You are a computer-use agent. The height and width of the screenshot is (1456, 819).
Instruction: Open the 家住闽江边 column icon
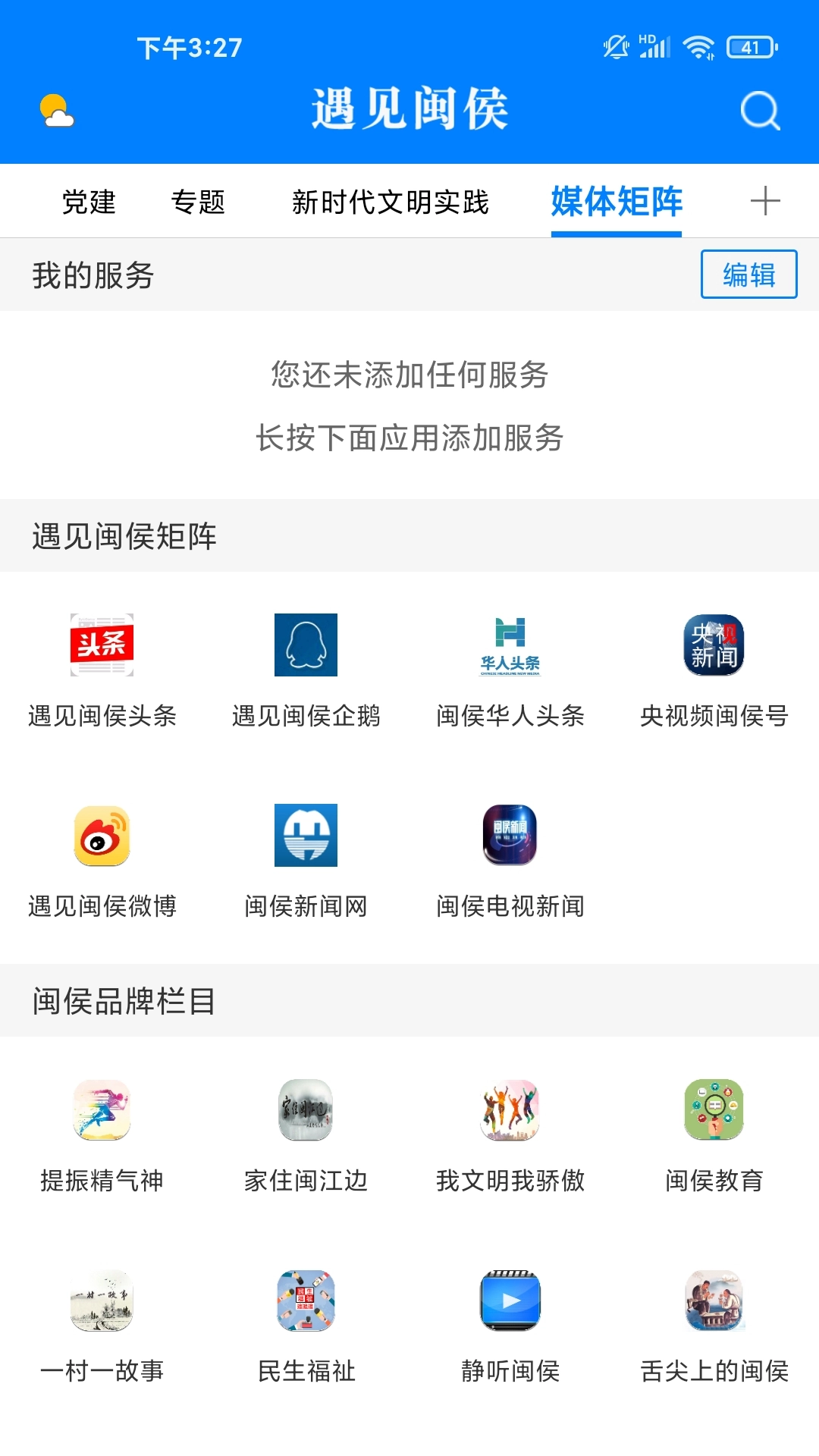tap(306, 1109)
